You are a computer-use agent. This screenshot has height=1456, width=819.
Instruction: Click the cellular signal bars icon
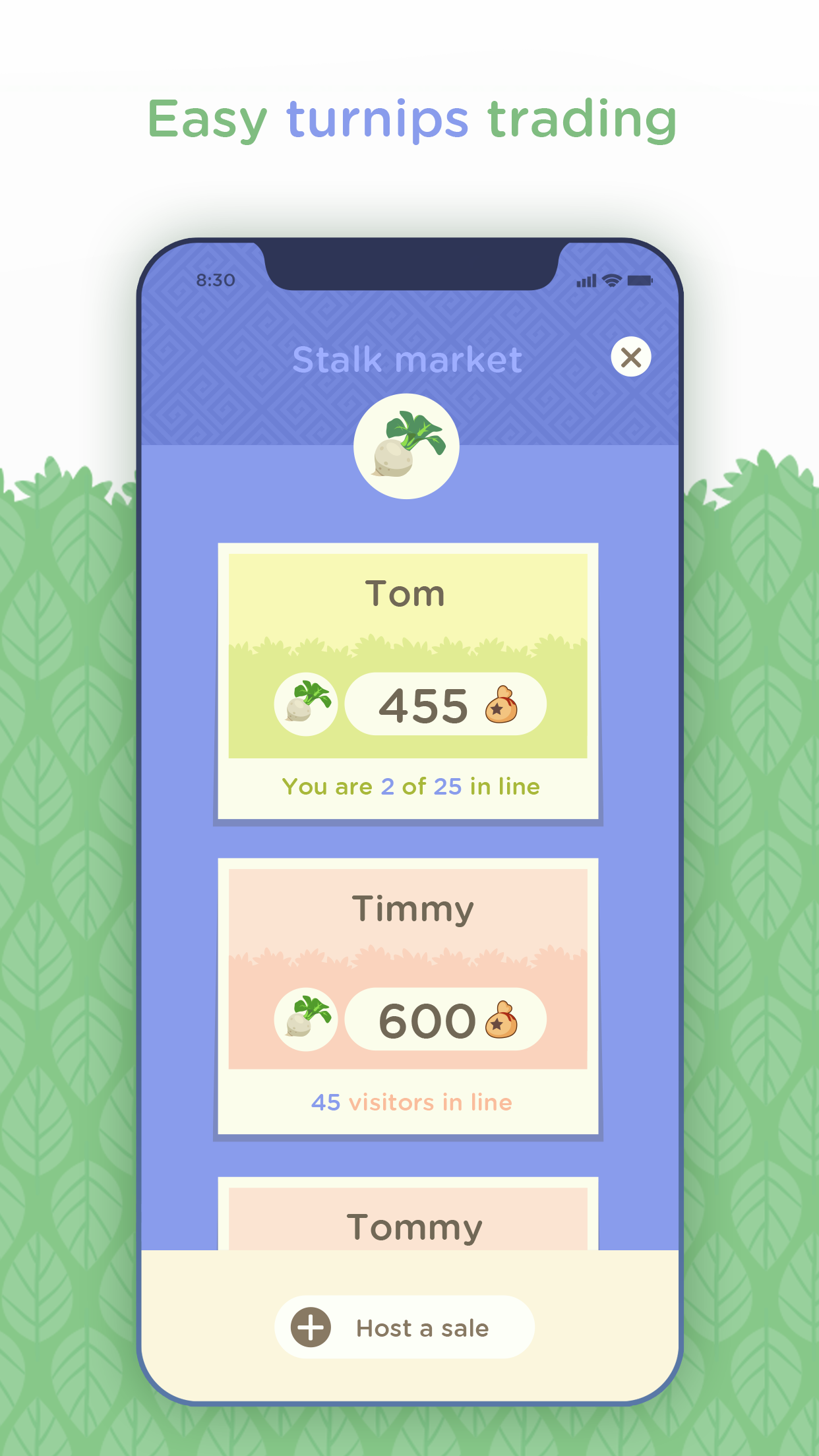pos(586,280)
